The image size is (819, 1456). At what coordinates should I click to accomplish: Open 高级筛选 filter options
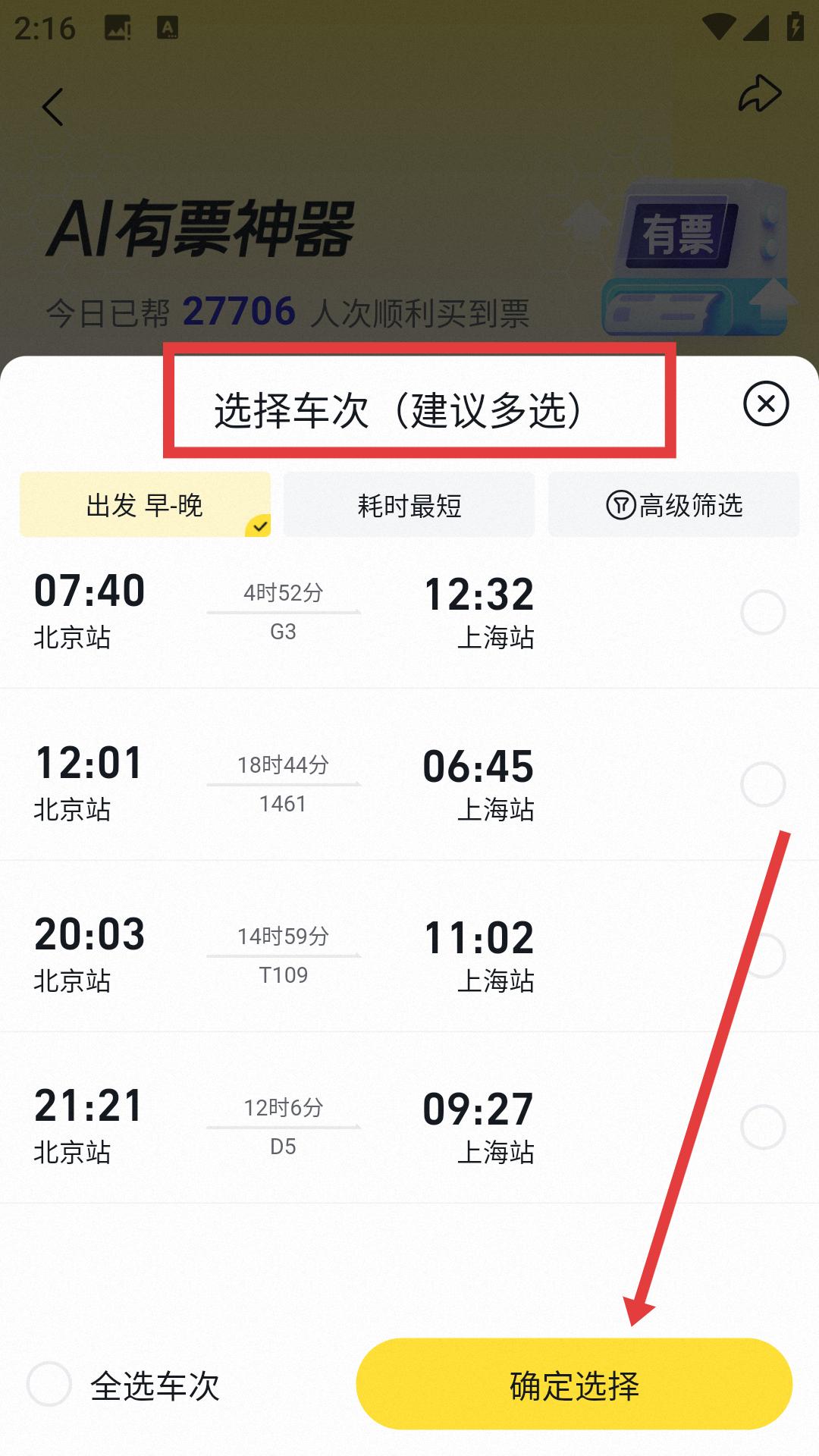tap(673, 505)
